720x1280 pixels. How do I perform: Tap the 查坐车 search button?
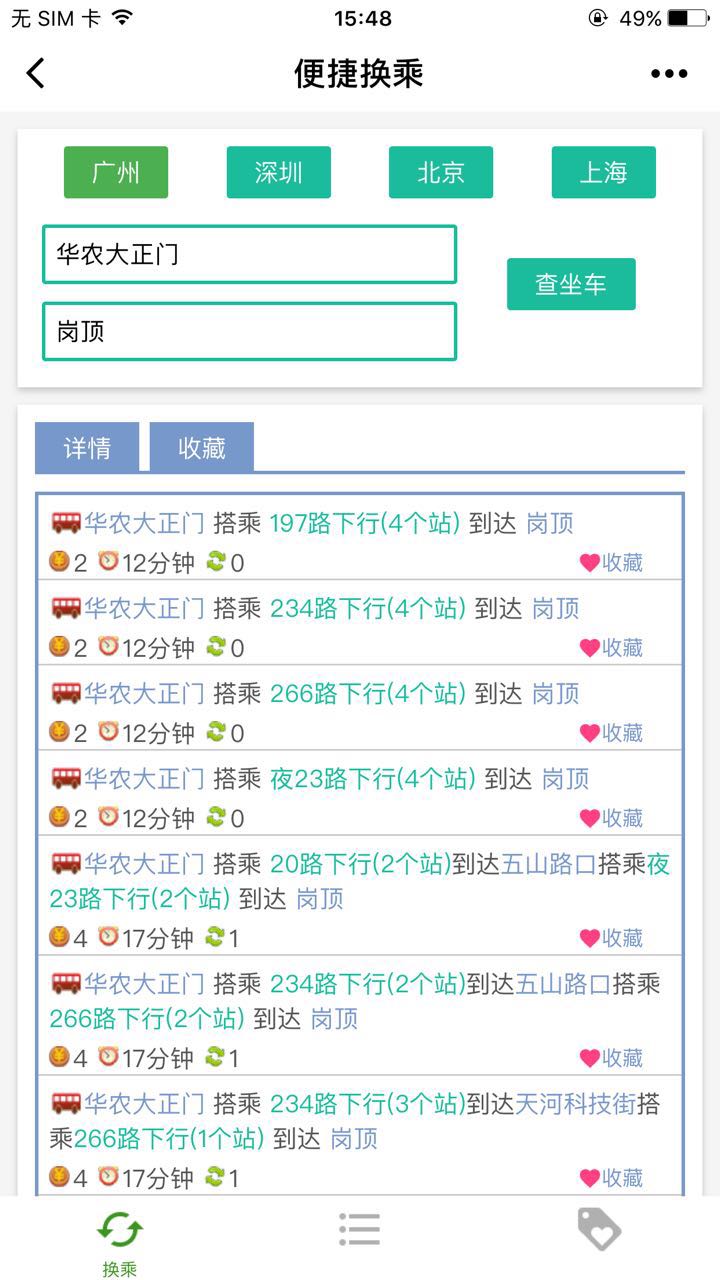[x=570, y=284]
